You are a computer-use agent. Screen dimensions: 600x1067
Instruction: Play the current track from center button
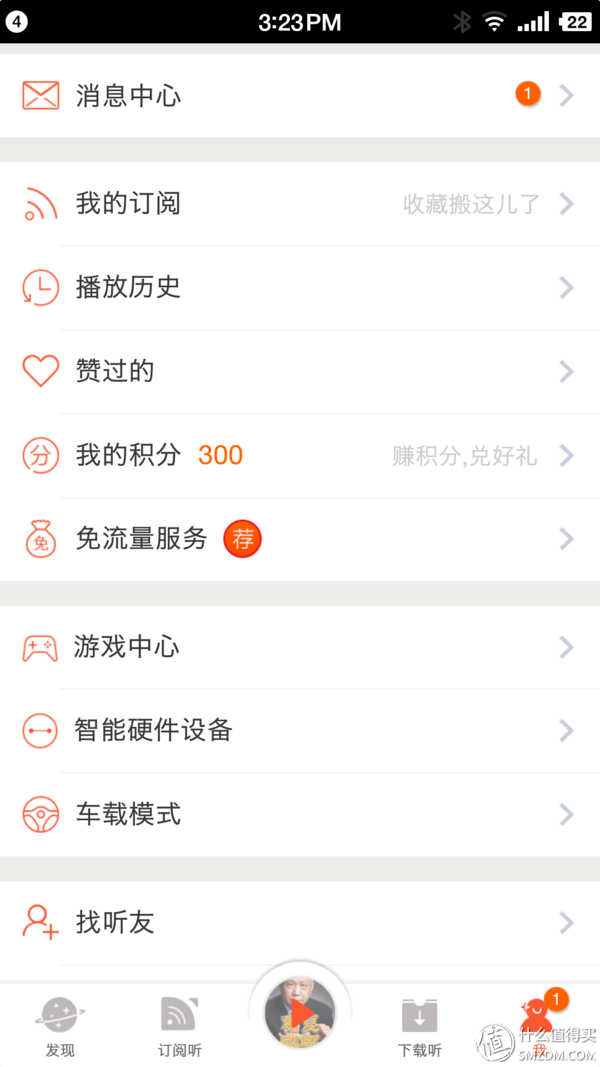(300, 1017)
